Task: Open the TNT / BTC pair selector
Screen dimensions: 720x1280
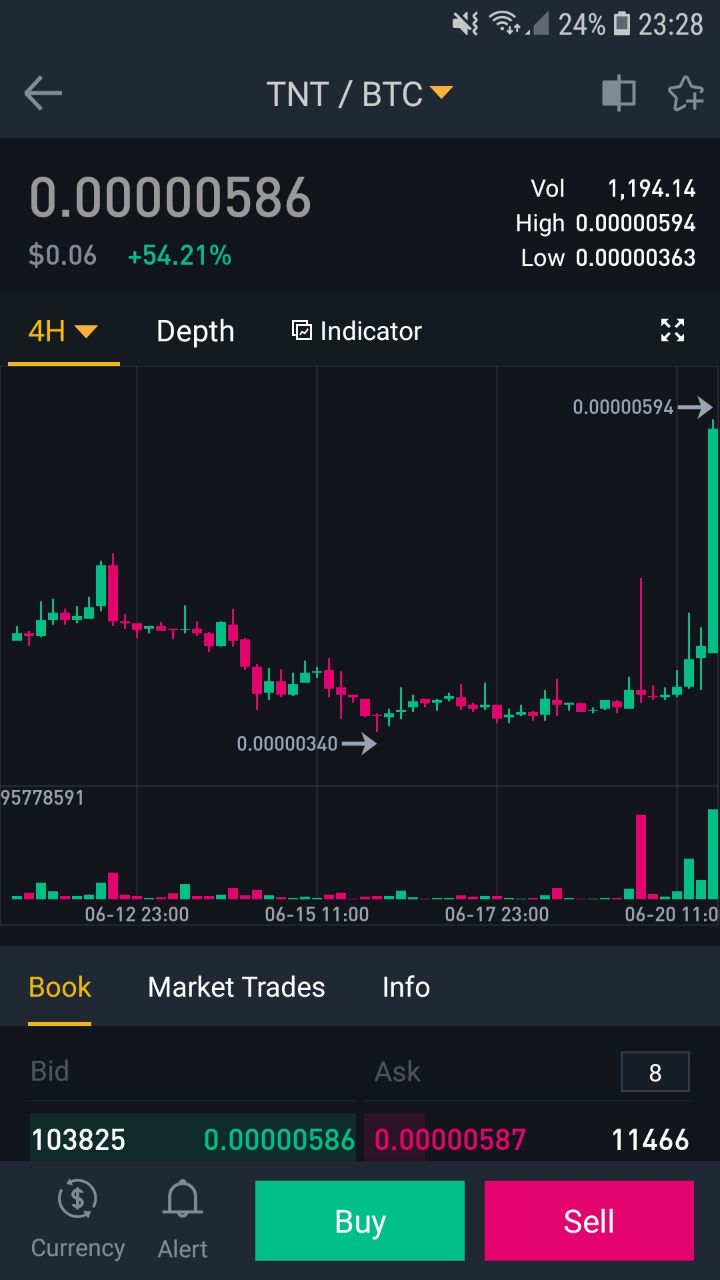Action: [359, 94]
